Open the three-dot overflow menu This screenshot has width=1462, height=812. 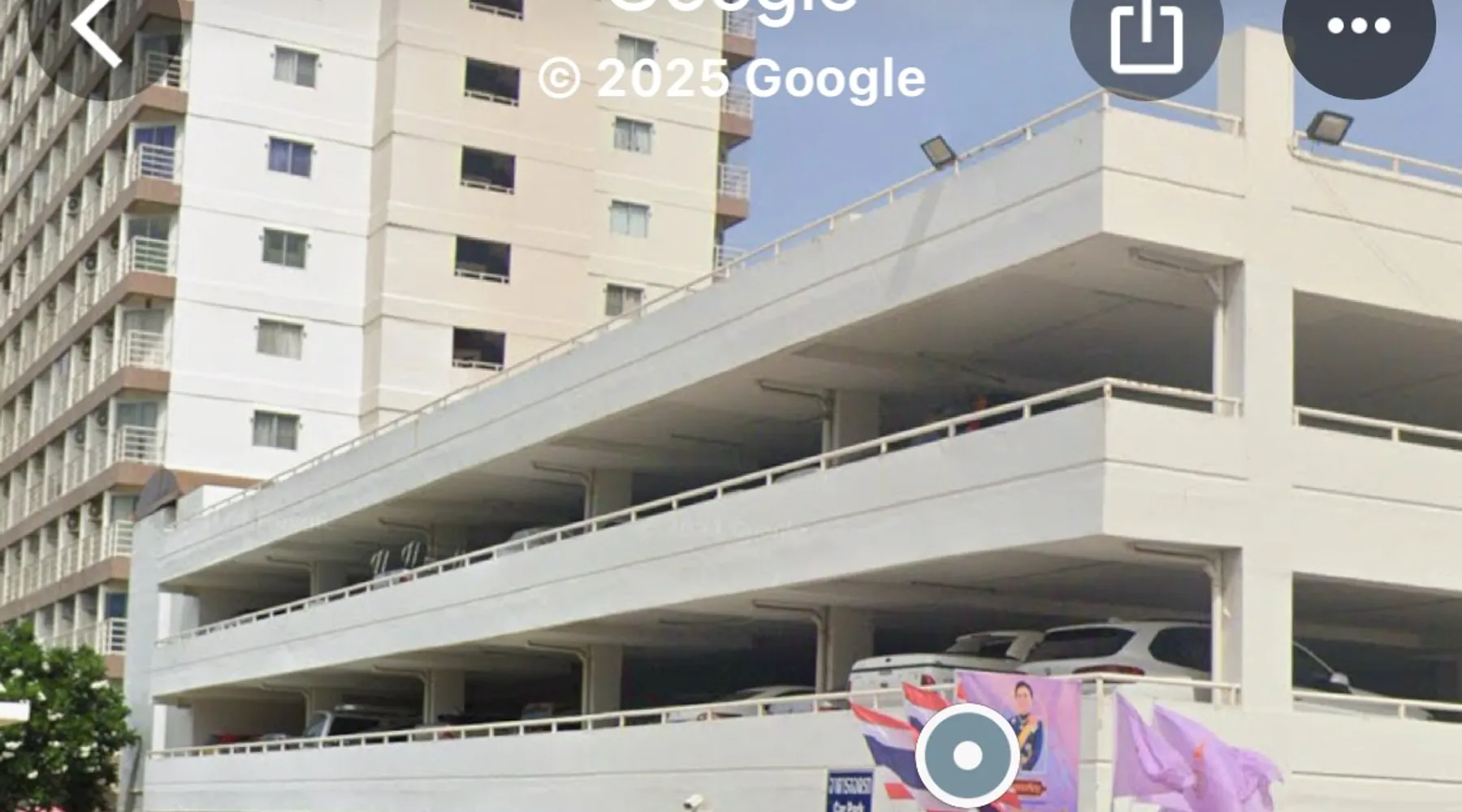coord(1359,28)
